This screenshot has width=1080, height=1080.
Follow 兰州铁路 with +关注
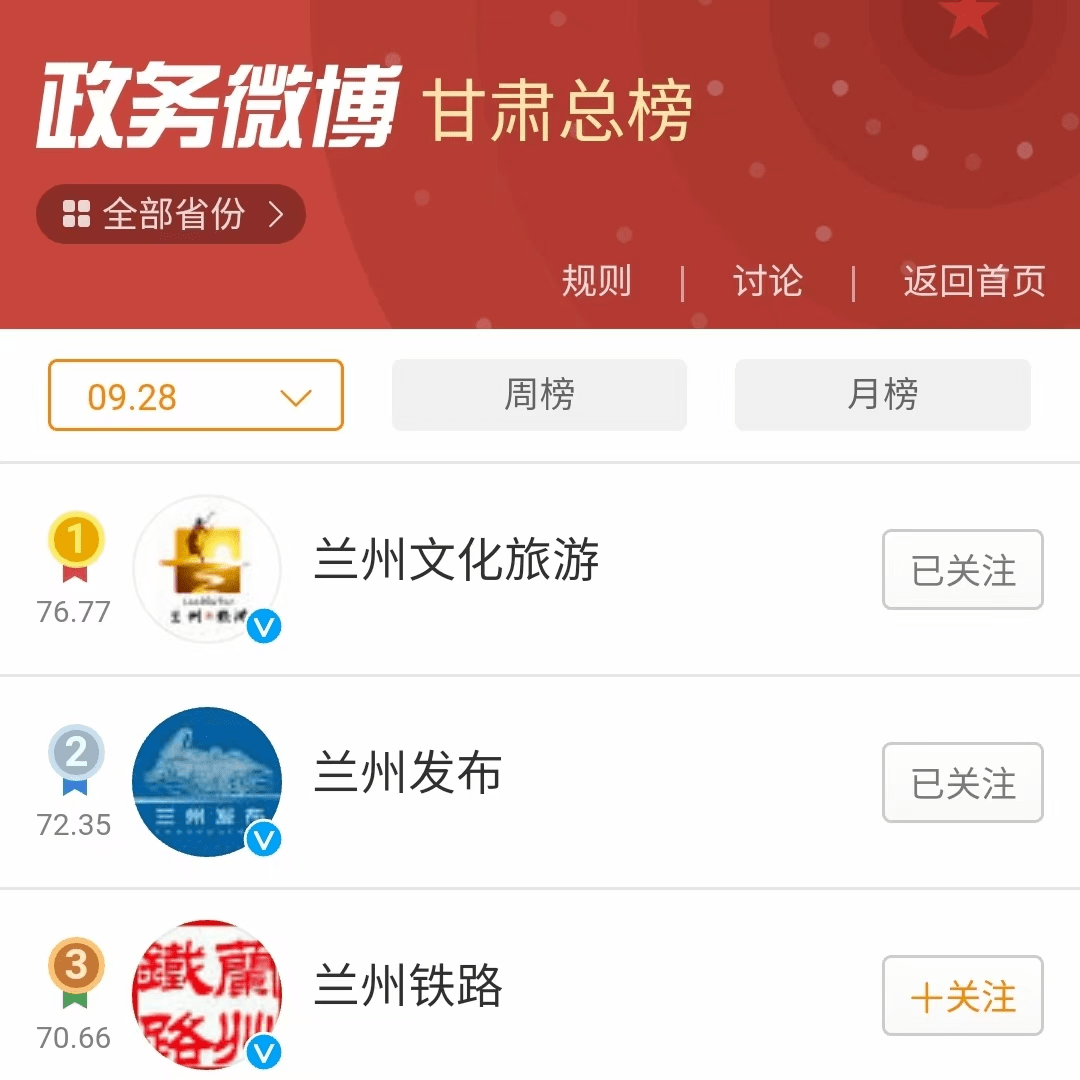point(962,996)
